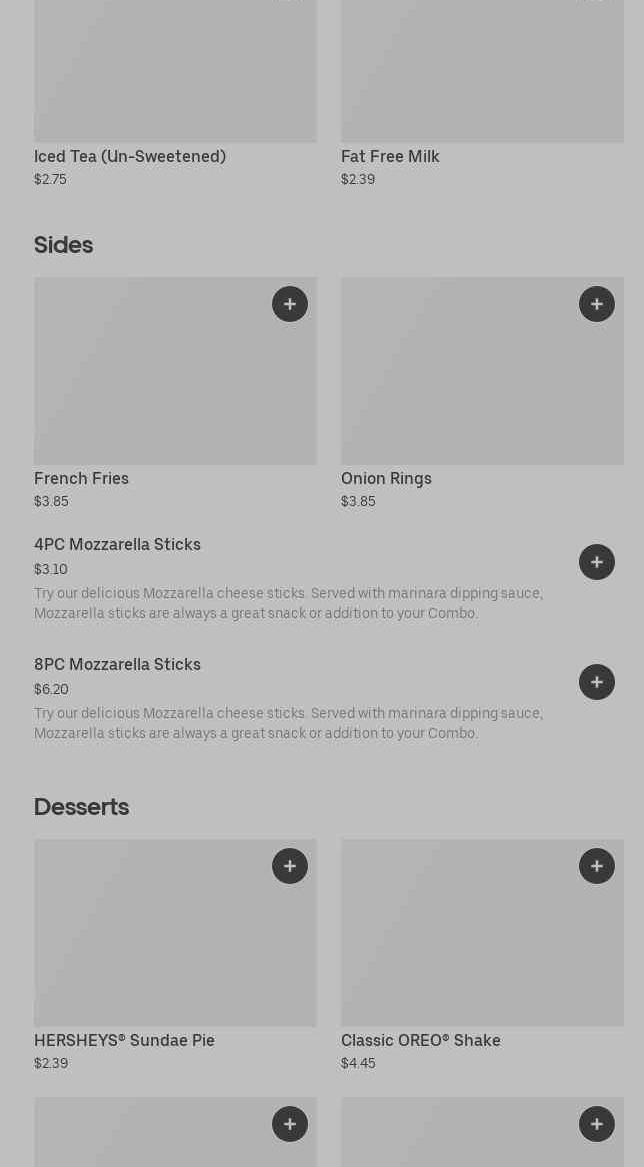Add Classic OREO Shake to the order
The width and height of the screenshot is (644, 1167).
click(x=597, y=866)
